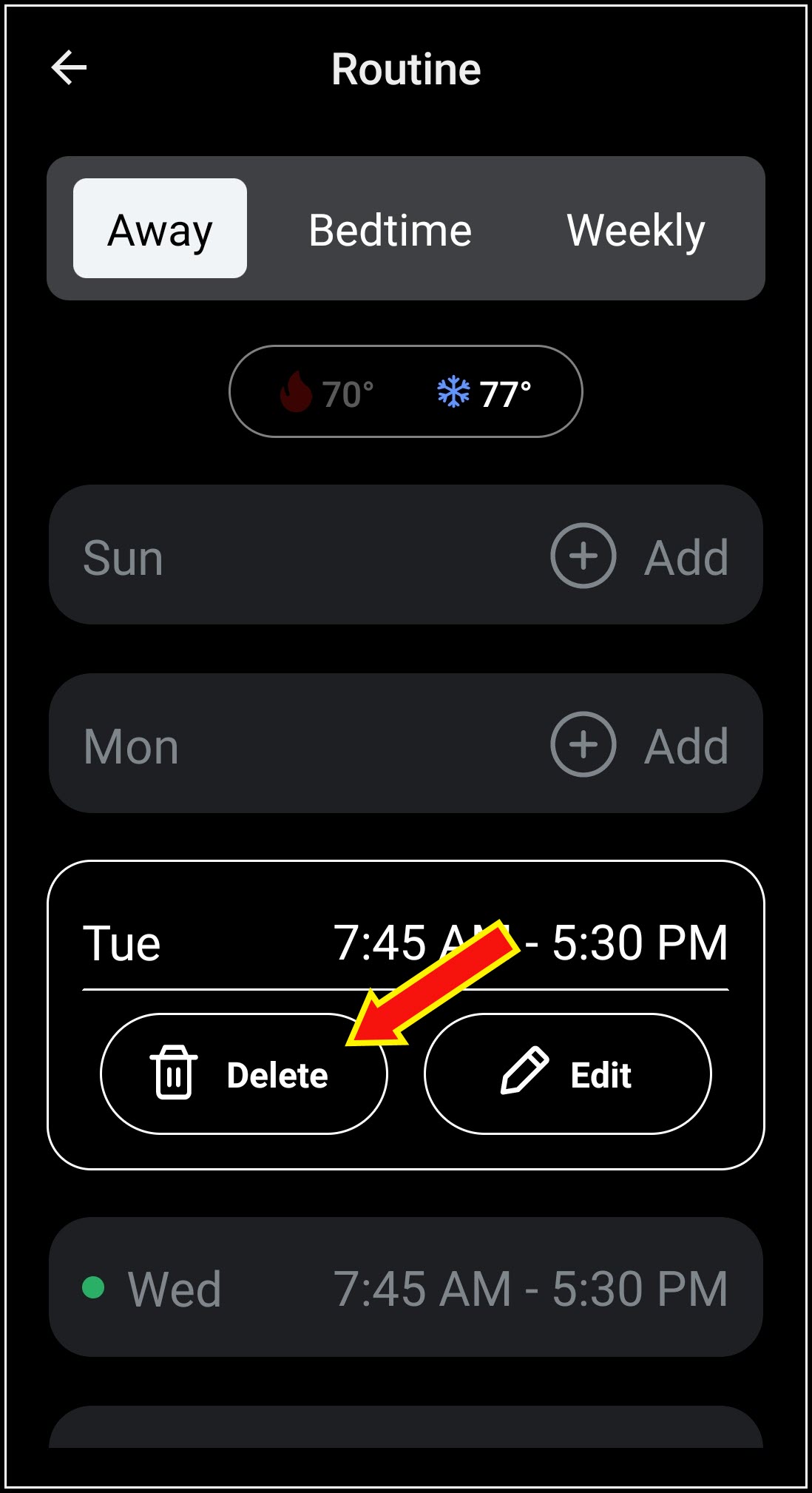Open the 70°/77° temperature settings

click(405, 392)
